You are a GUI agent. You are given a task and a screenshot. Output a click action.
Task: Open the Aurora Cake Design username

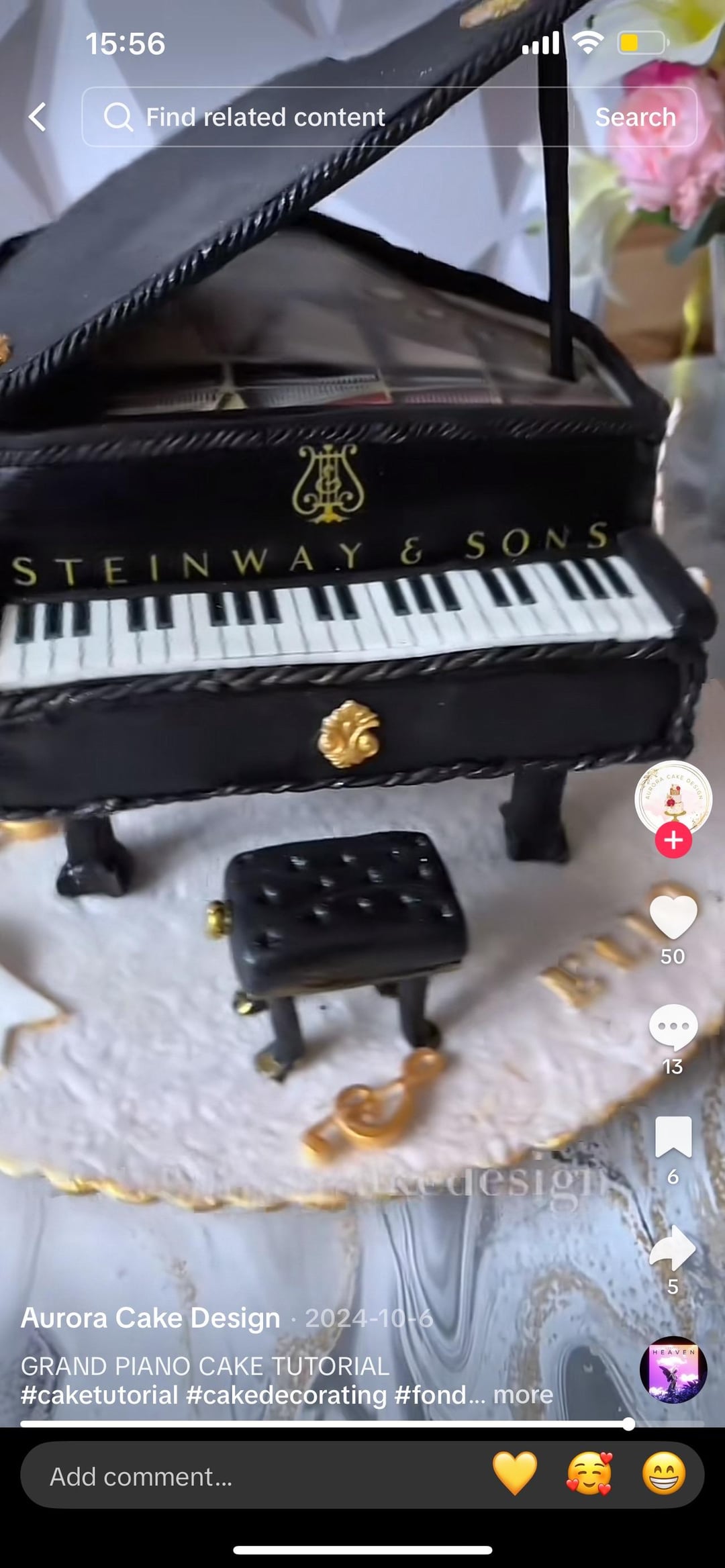pyautogui.click(x=150, y=1318)
